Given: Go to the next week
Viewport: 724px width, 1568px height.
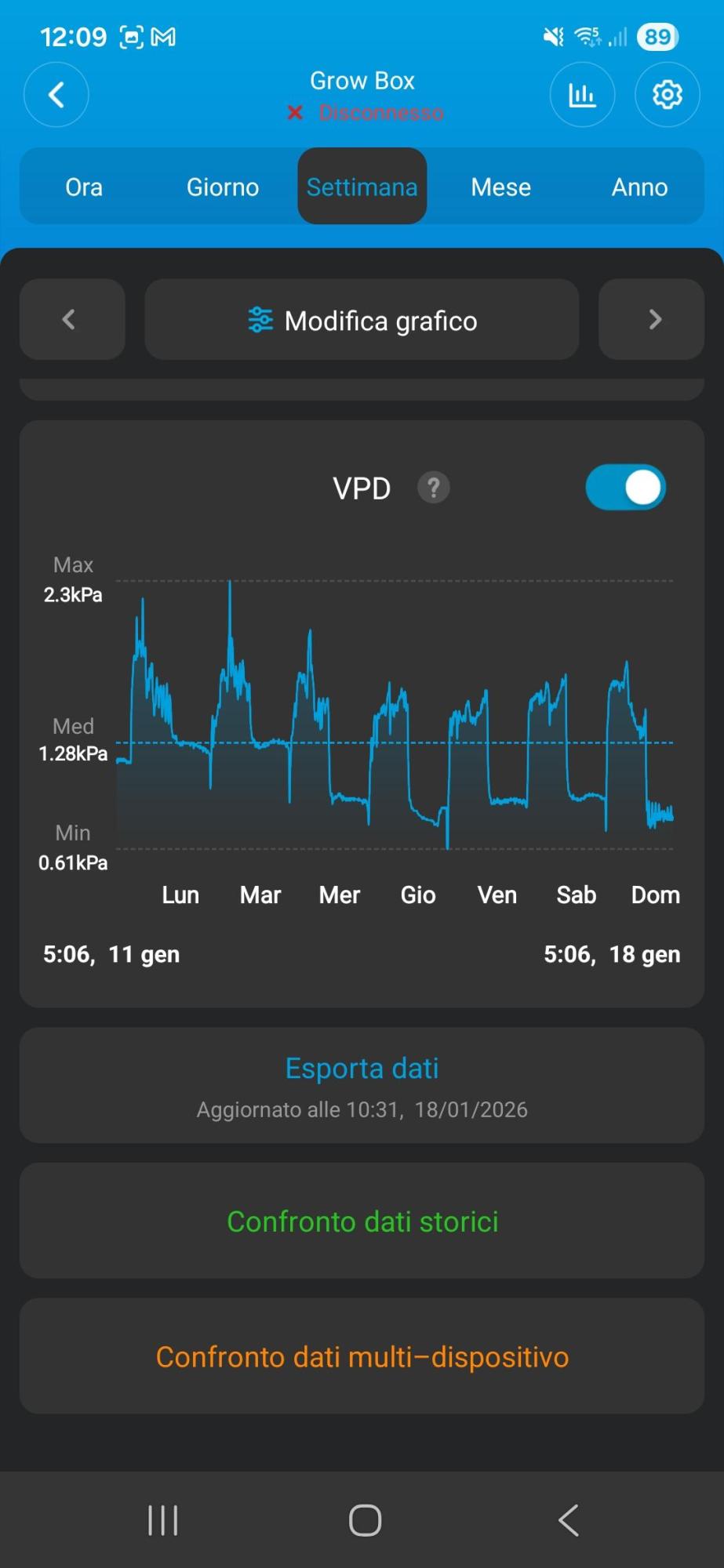Looking at the screenshot, I should click(x=652, y=320).
